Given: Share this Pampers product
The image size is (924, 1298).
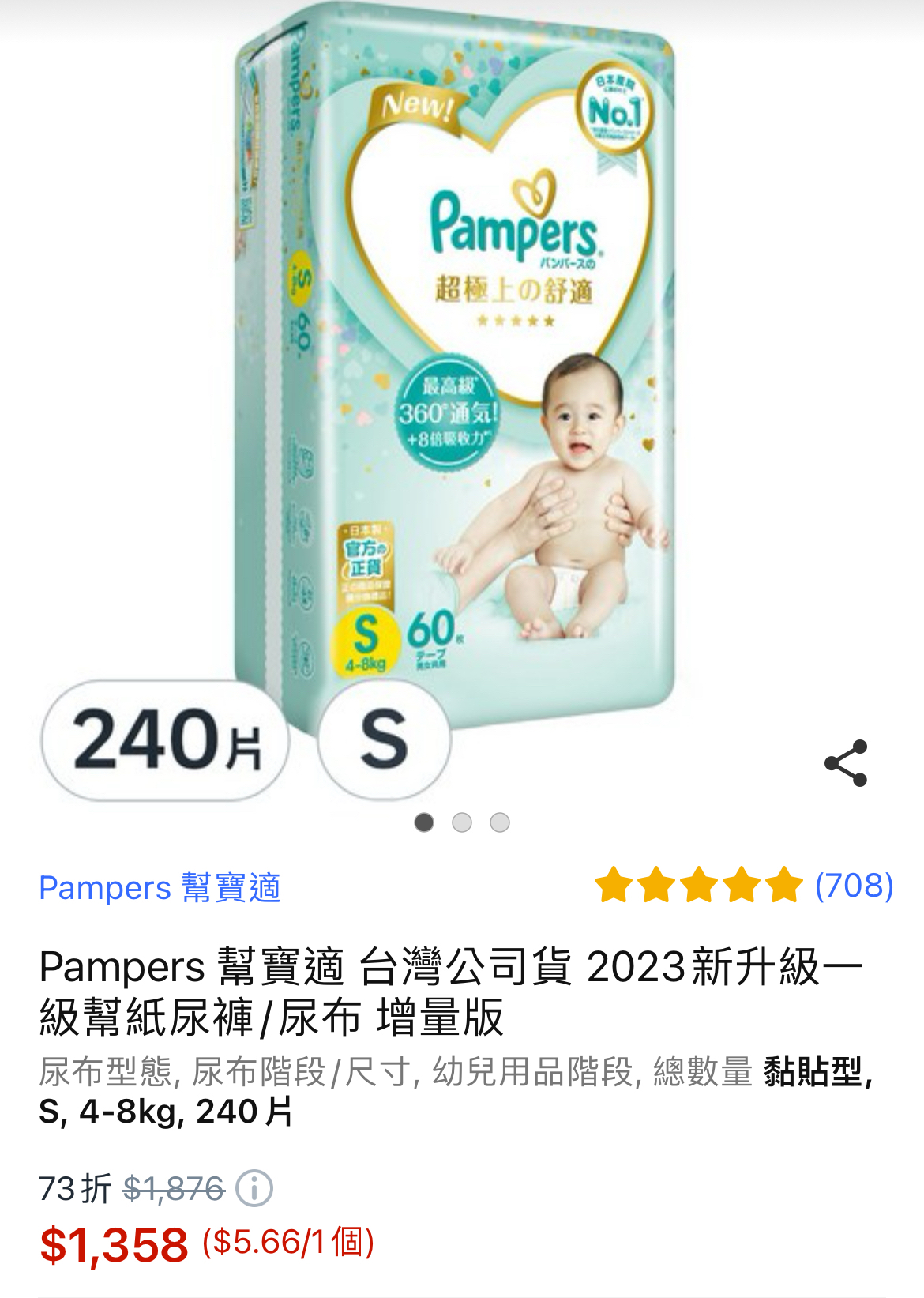Looking at the screenshot, I should click(846, 763).
